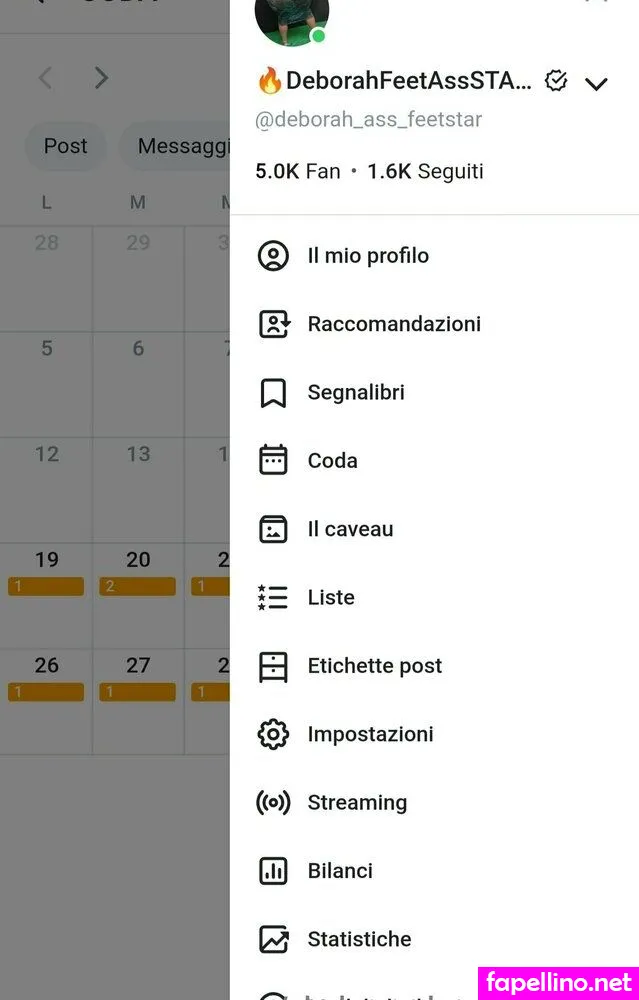Go to the previous calendar month
This screenshot has width=639, height=1000.
(x=45, y=78)
